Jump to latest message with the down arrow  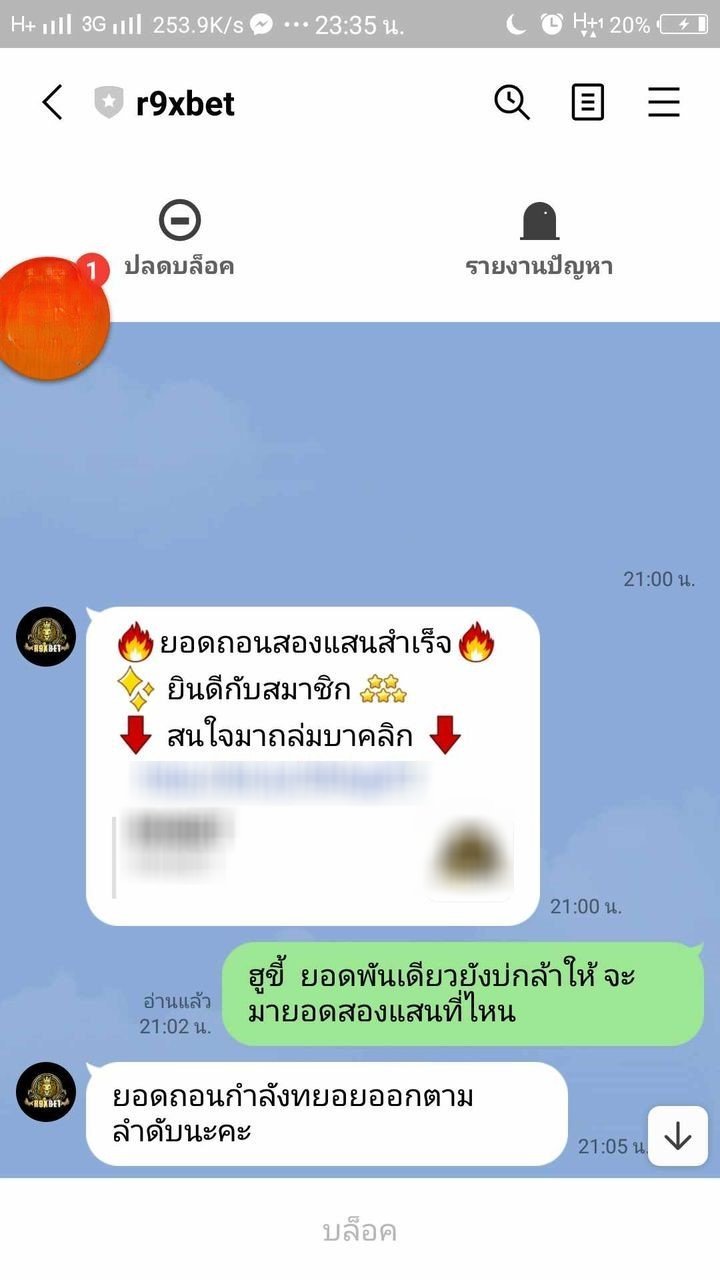coord(677,1136)
